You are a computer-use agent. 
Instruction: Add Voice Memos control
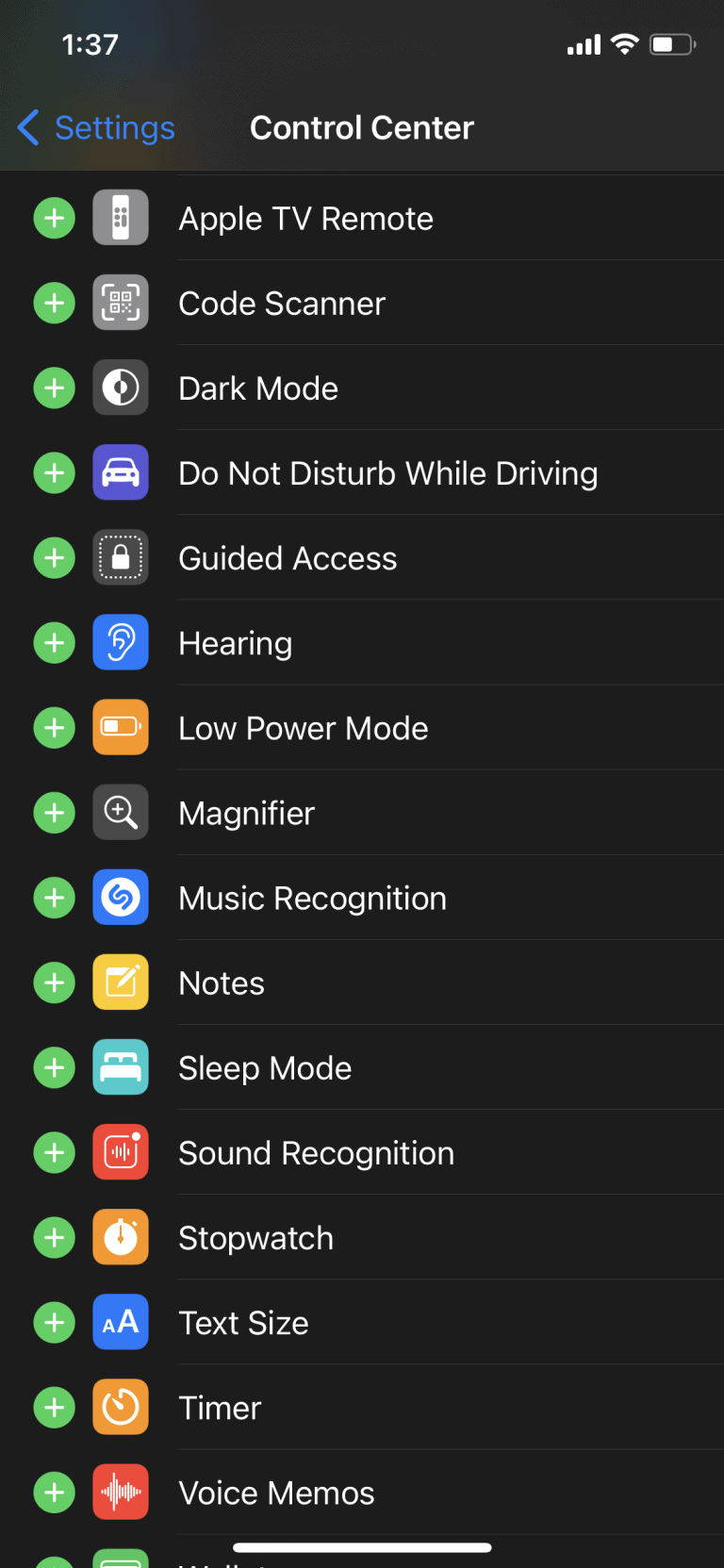click(x=55, y=1492)
